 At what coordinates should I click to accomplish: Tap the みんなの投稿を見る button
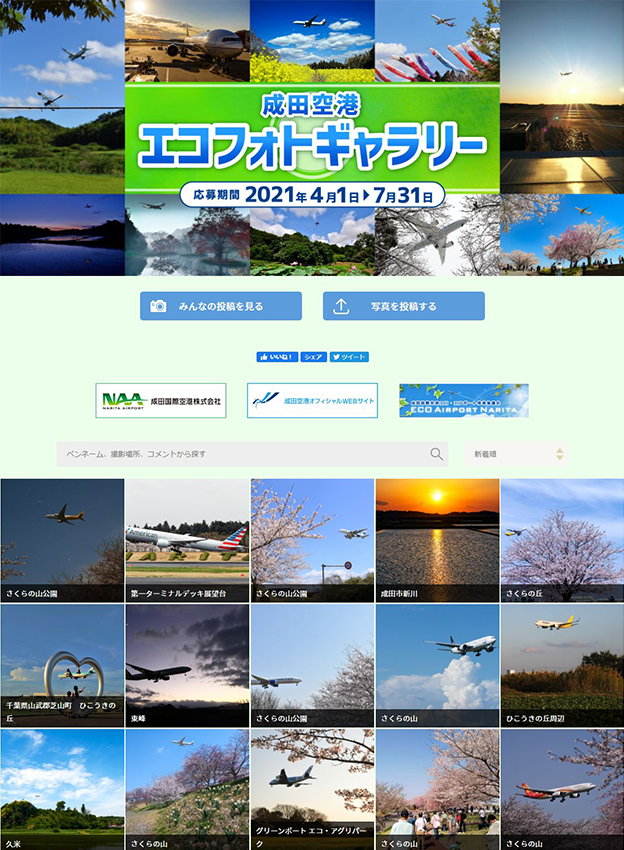coord(221,306)
